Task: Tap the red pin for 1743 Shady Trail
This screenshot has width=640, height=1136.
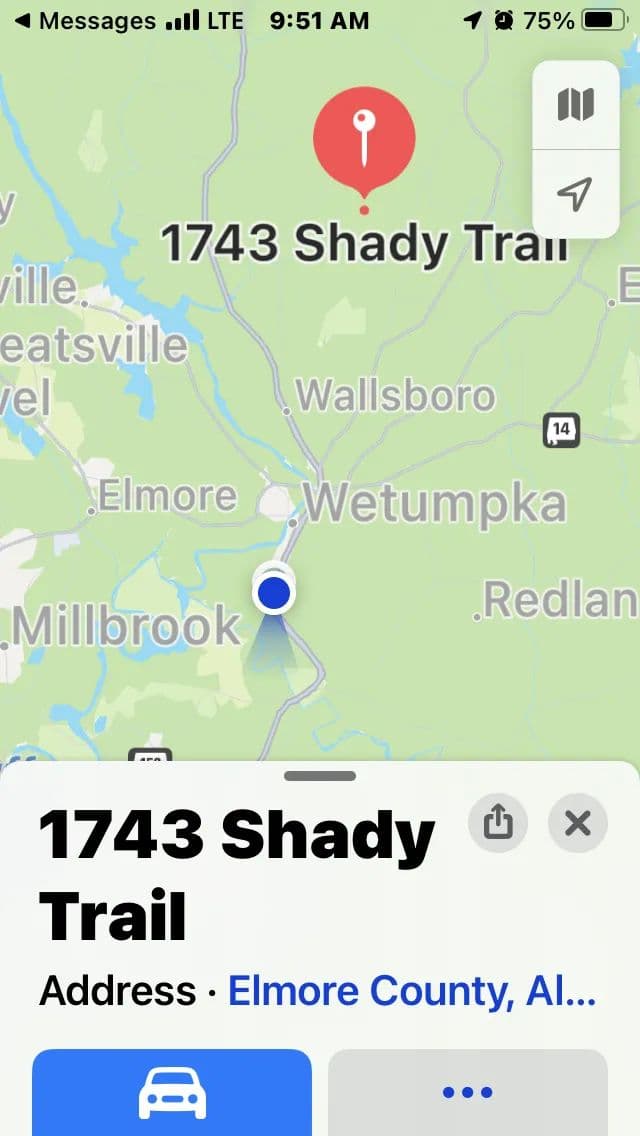Action: pos(364,135)
